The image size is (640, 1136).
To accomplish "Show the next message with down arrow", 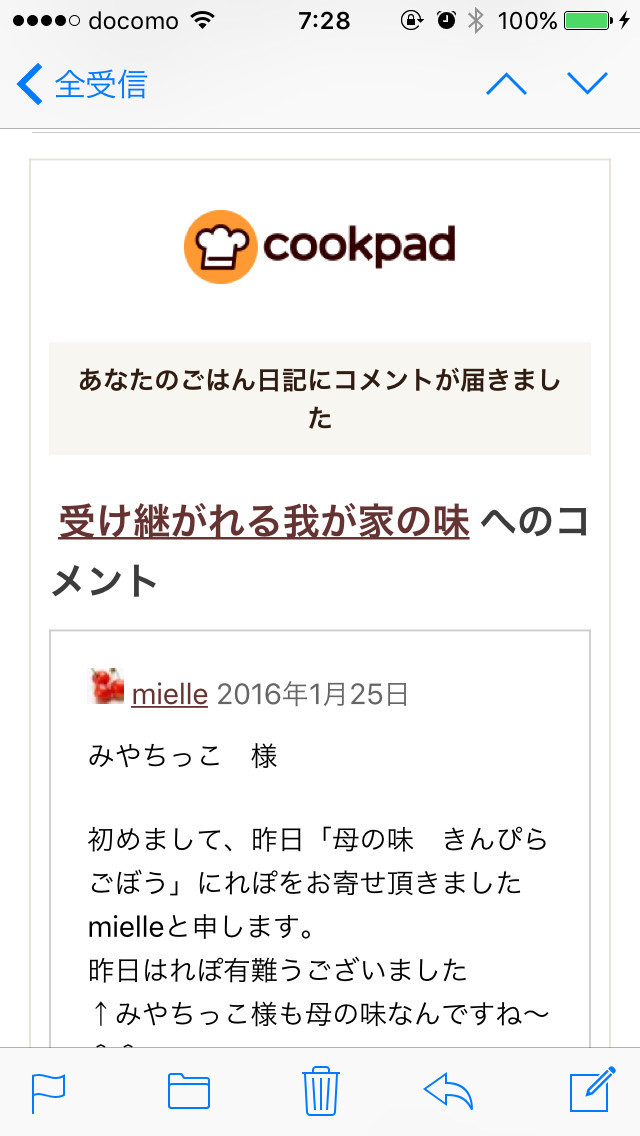I will (587, 84).
